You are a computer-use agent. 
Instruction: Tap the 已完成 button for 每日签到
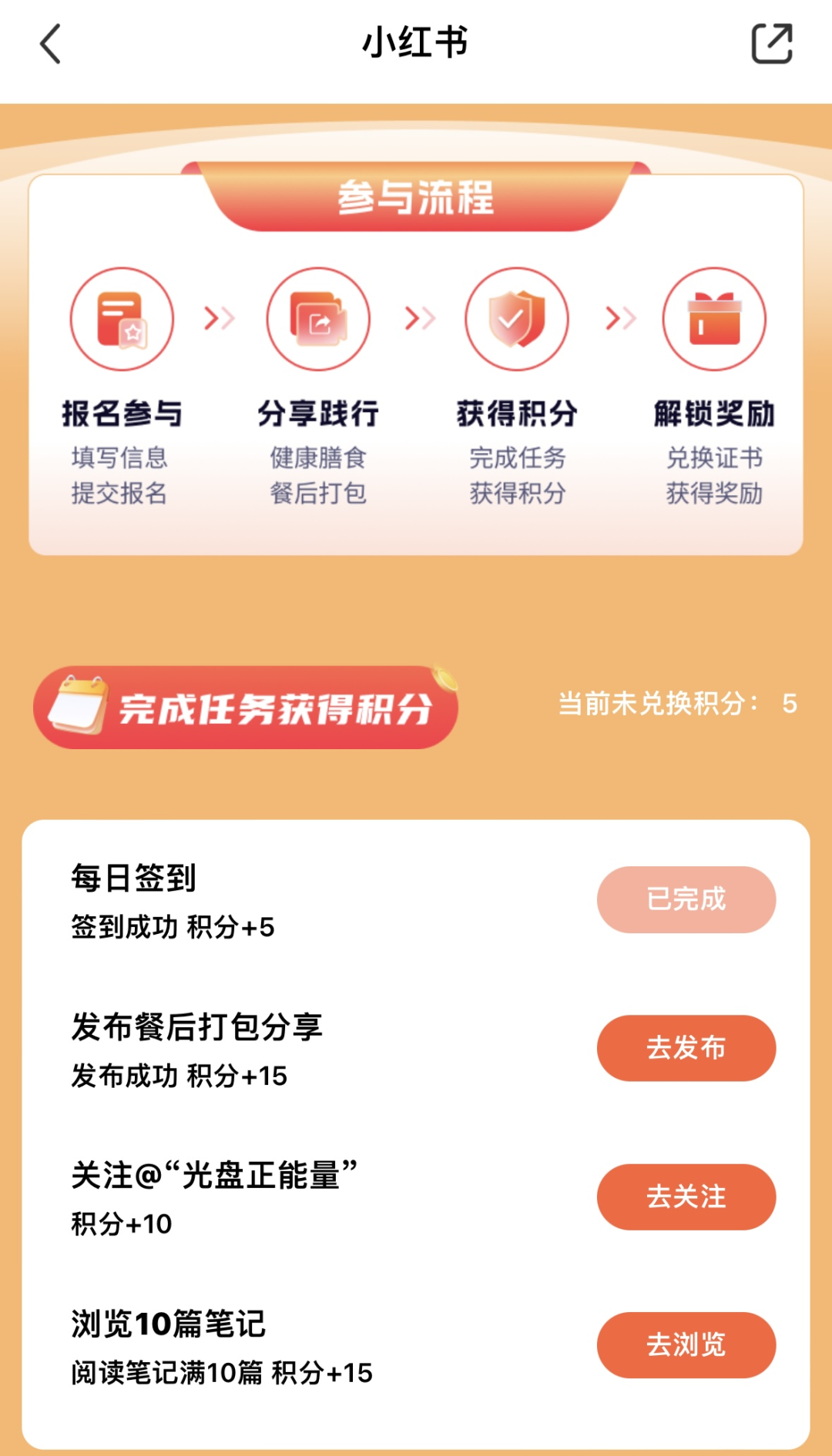point(686,899)
